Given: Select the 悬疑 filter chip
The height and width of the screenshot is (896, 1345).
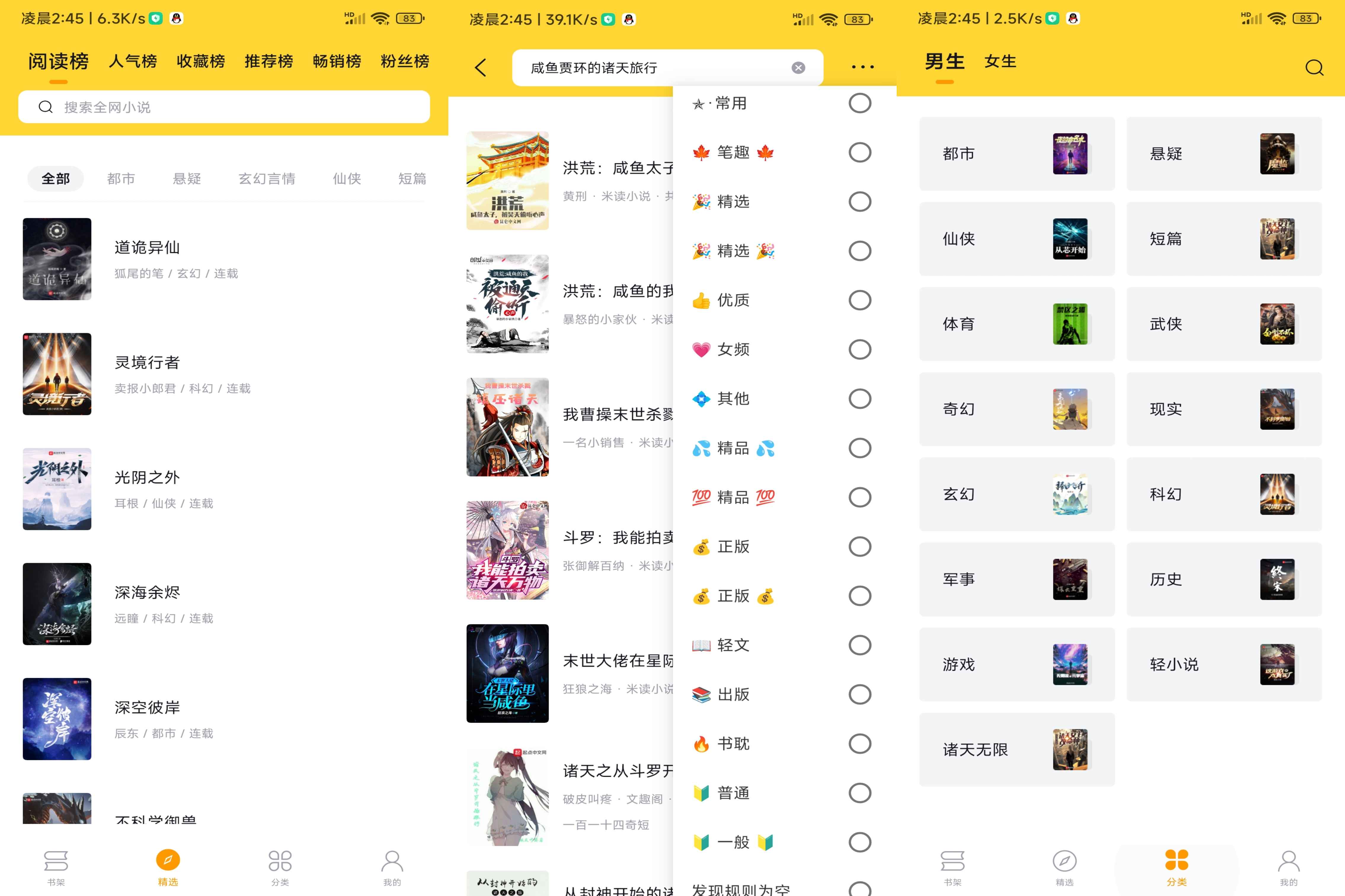Looking at the screenshot, I should [186, 179].
